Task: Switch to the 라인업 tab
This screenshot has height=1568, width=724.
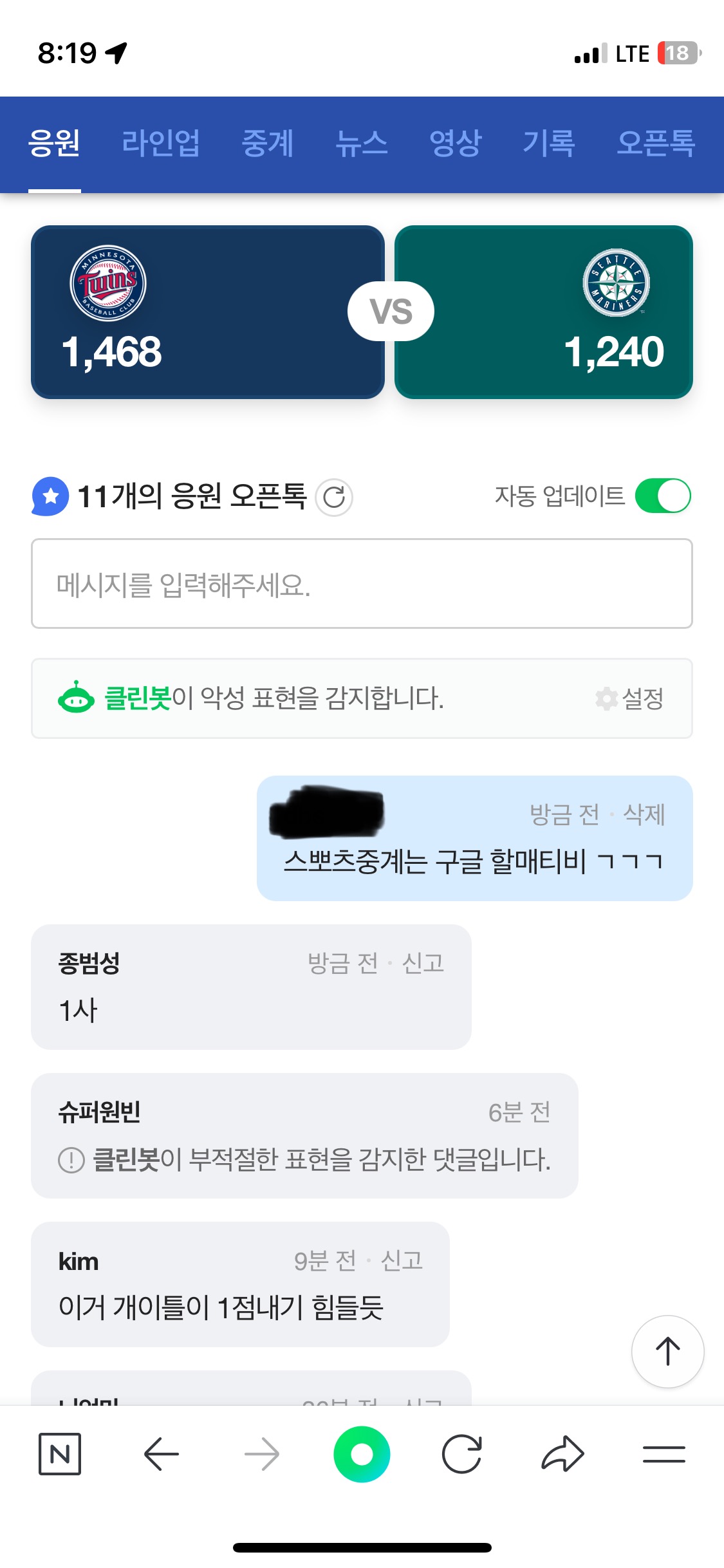Action: click(161, 143)
